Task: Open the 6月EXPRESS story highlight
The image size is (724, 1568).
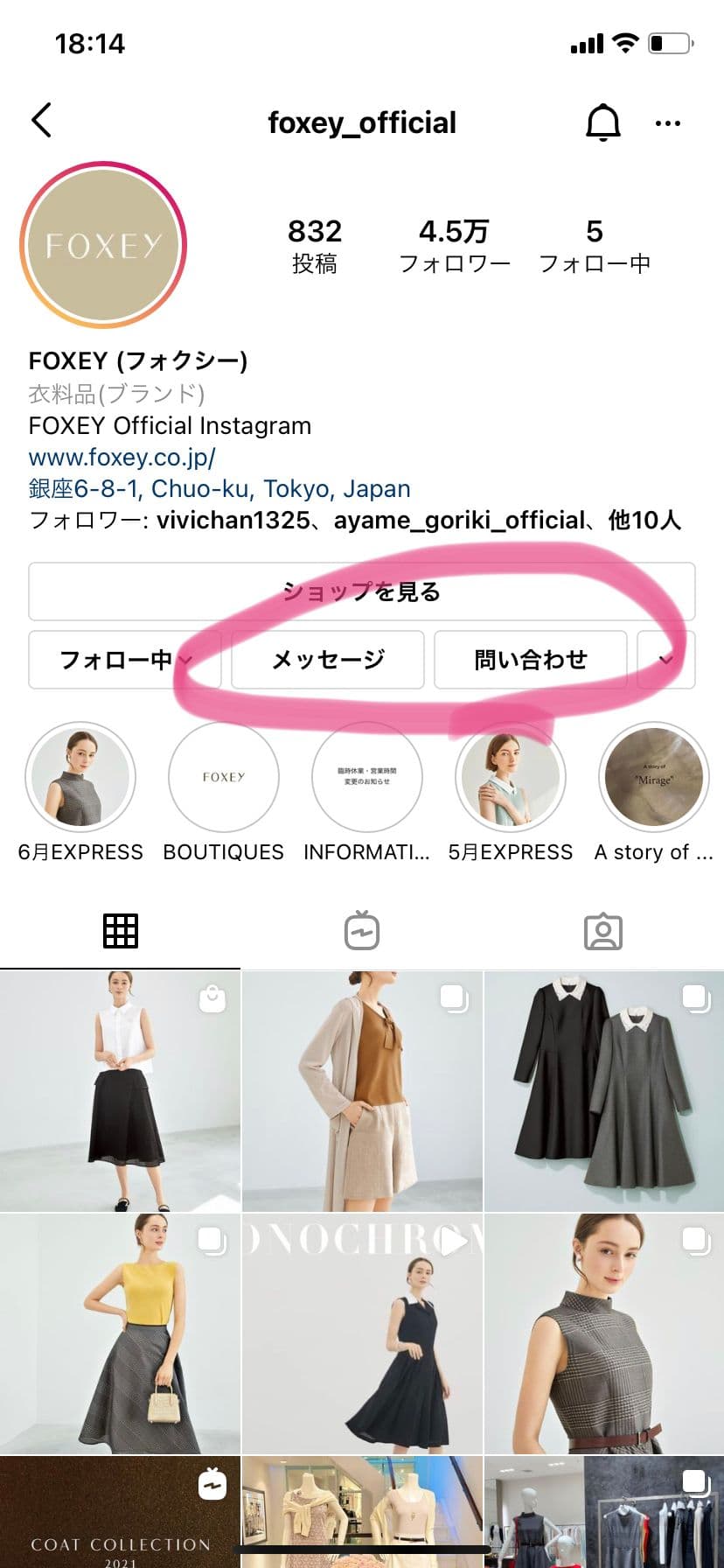Action: click(80, 777)
